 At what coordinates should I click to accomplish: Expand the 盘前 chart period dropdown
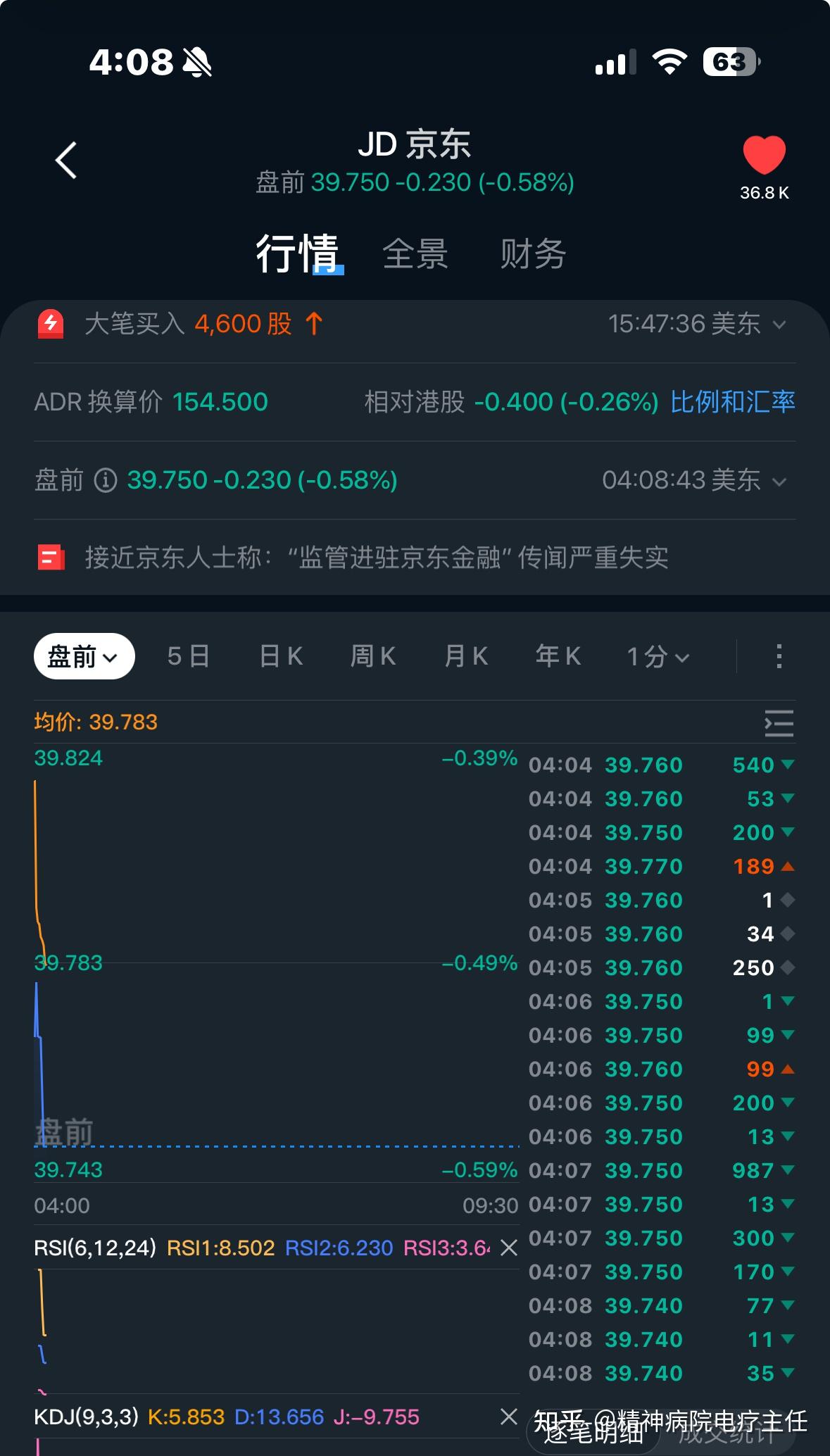tap(84, 655)
